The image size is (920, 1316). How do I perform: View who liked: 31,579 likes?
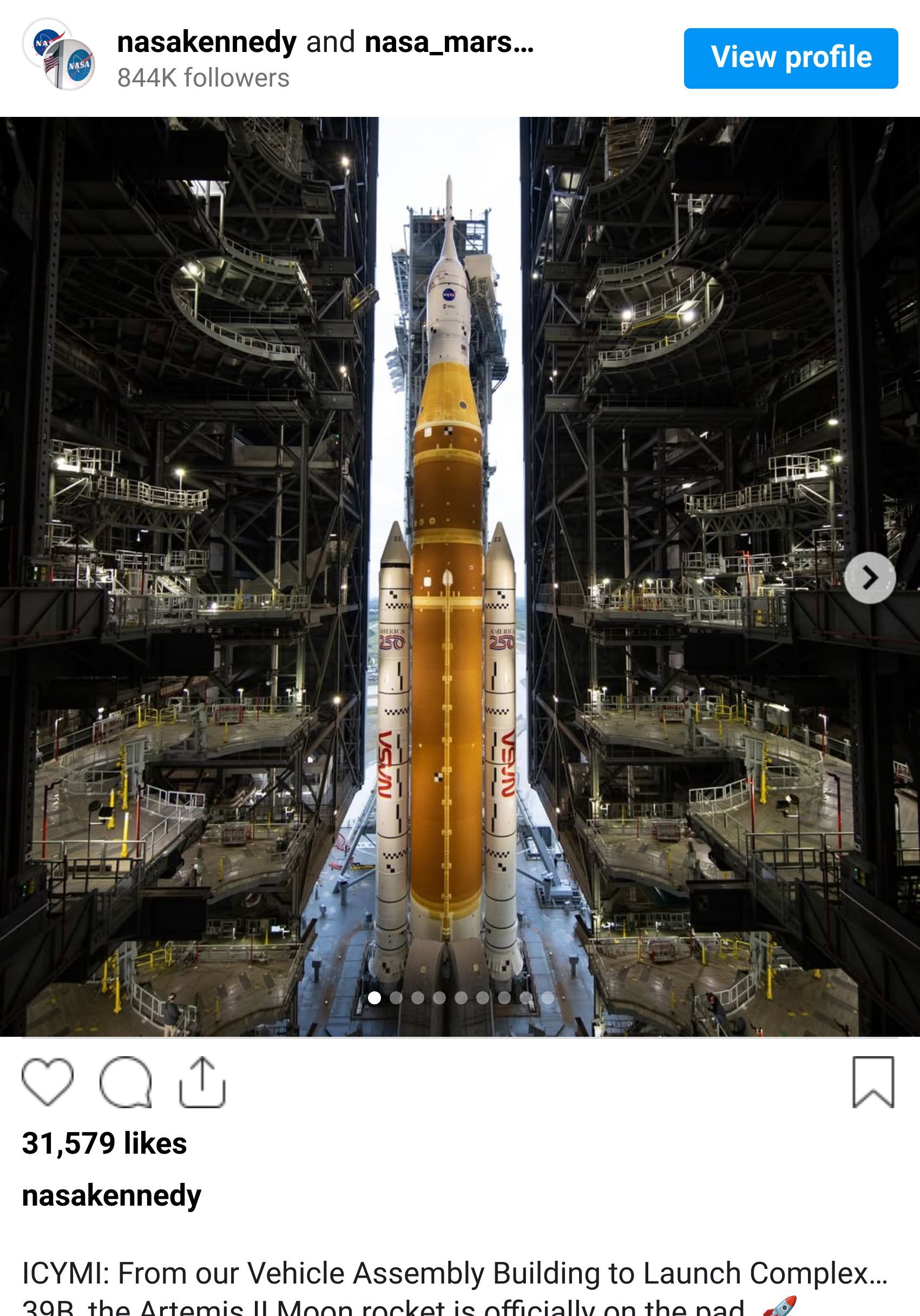pyautogui.click(x=104, y=1143)
